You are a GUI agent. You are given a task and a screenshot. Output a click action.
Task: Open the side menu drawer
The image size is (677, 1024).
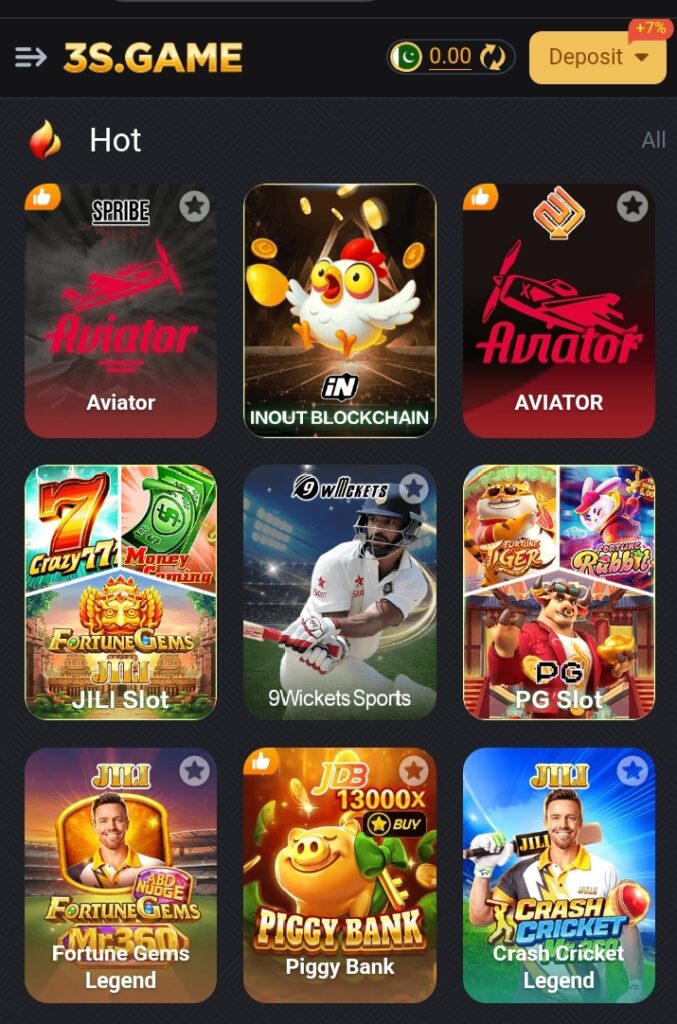point(31,58)
